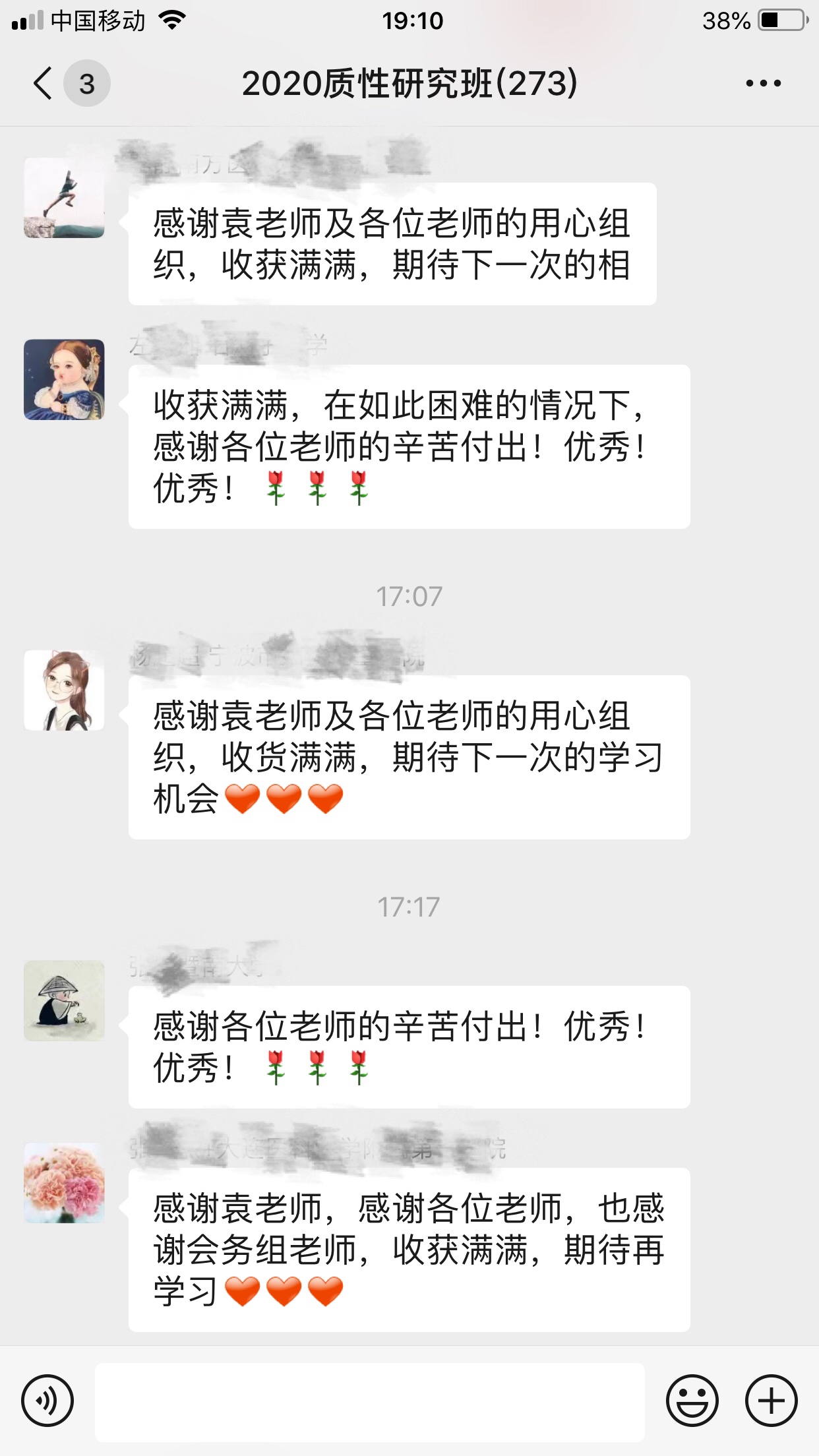Tap the painted girl avatar
This screenshot has width=819, height=1456.
click(64, 380)
